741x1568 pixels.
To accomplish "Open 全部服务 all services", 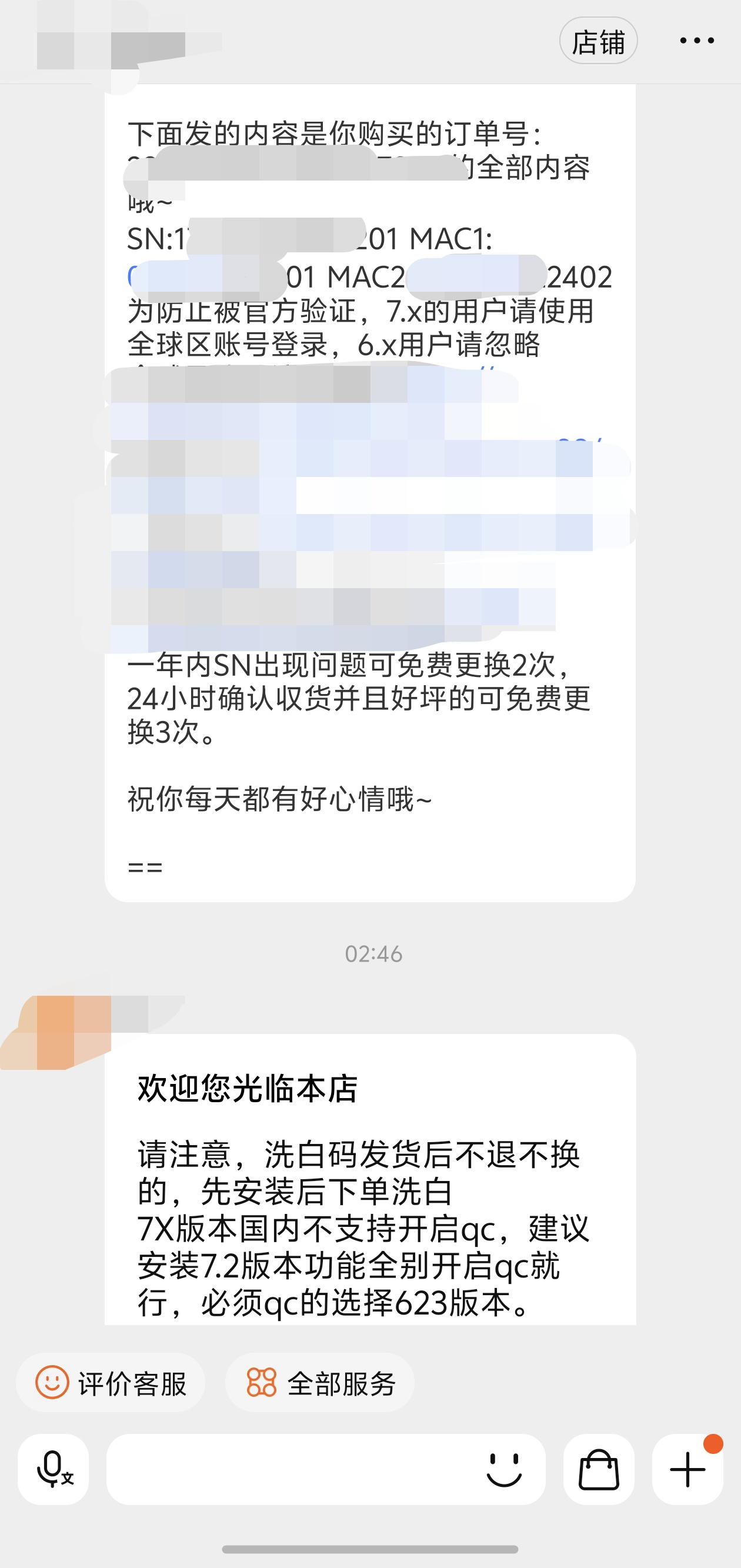I will point(321,1383).
